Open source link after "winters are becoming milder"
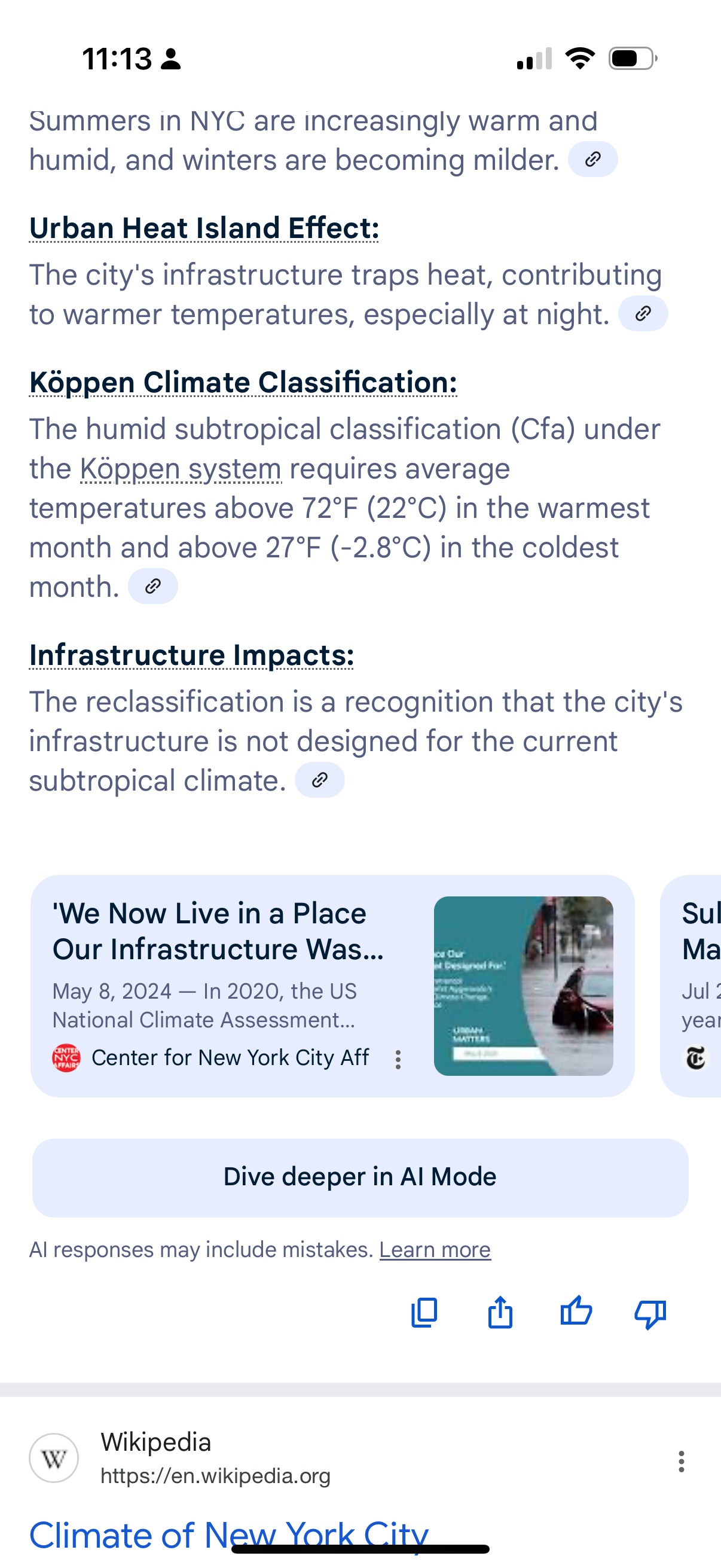 pos(592,160)
